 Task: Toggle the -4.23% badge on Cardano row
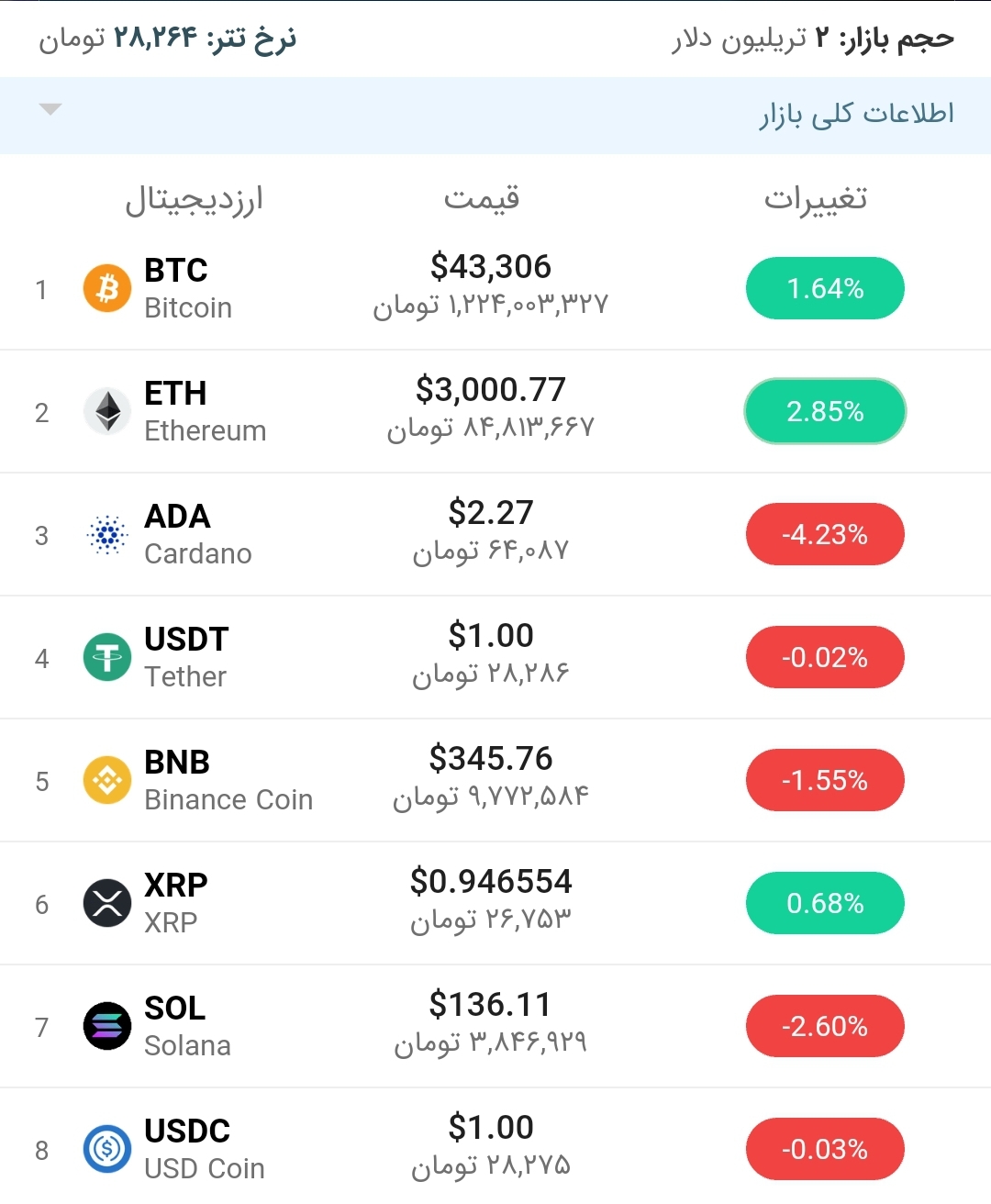pos(824,534)
